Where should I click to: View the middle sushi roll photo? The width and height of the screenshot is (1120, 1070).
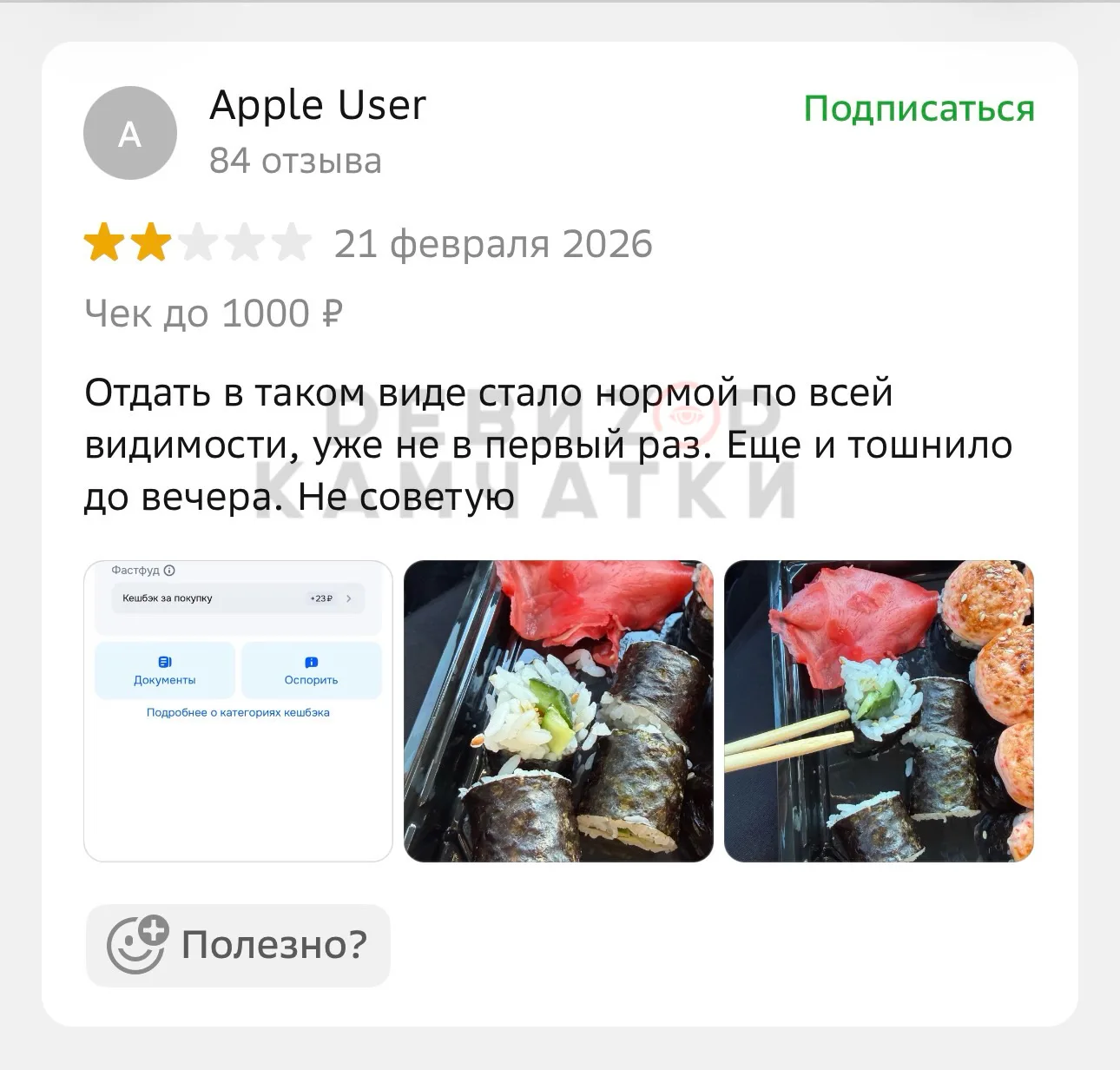coord(558,710)
